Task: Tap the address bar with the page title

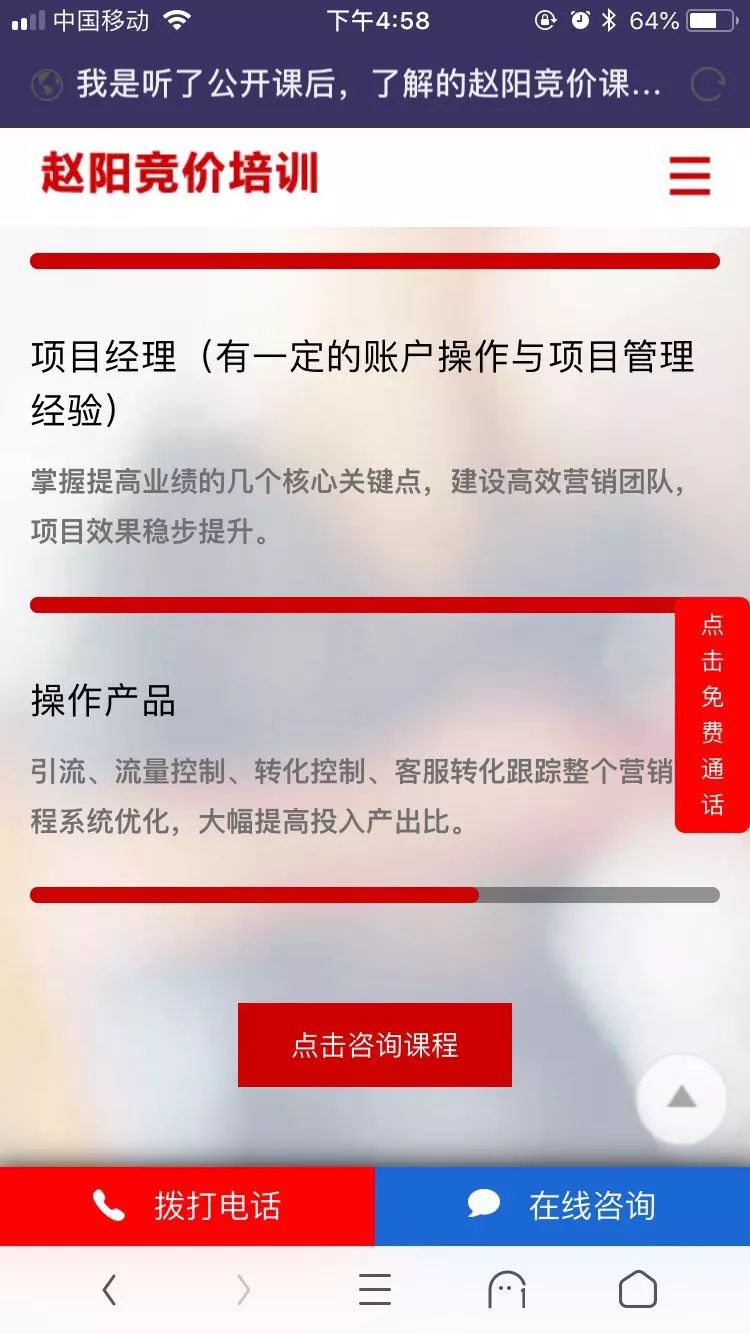Action: click(x=369, y=85)
